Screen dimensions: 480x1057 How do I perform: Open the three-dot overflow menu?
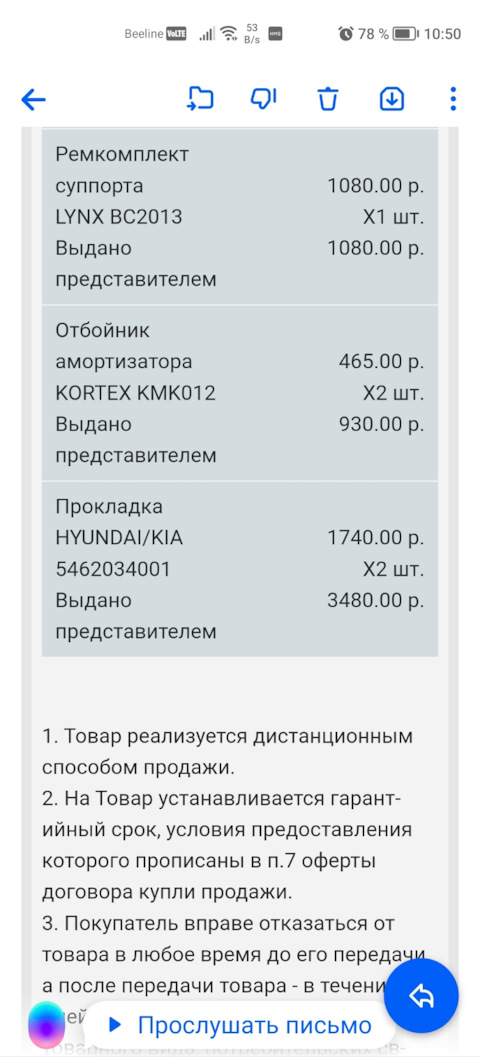coord(453,99)
